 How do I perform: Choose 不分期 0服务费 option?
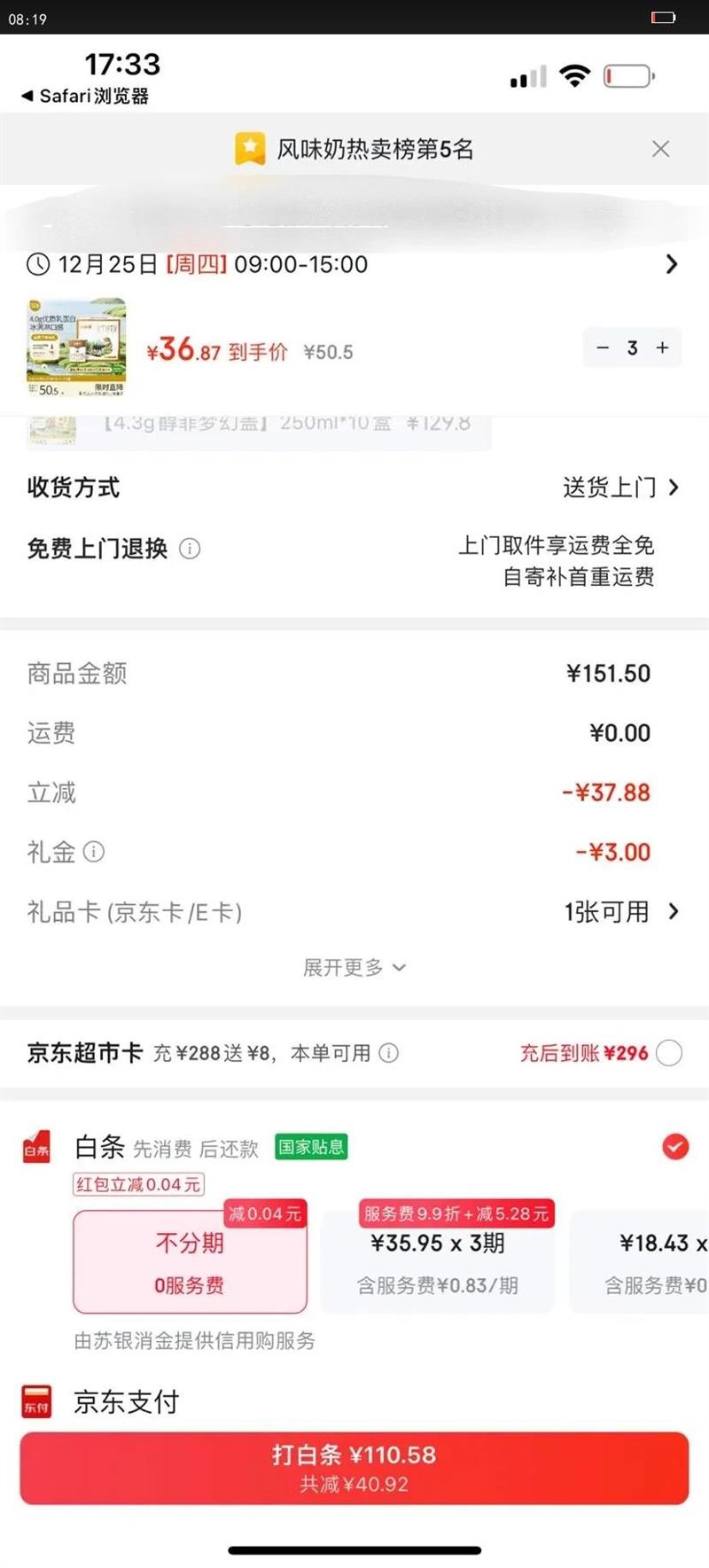point(190,1262)
